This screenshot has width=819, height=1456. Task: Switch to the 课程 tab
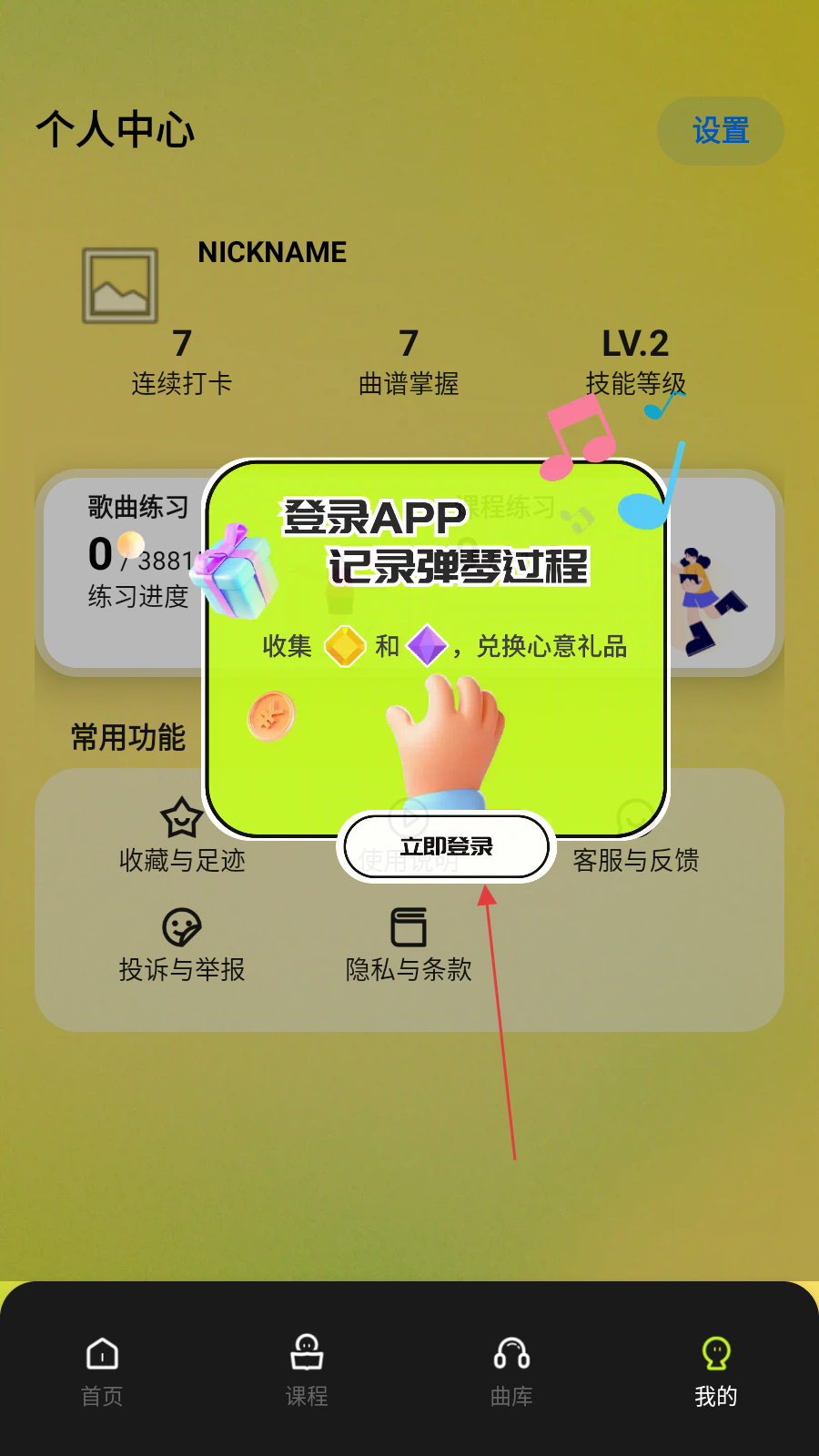coord(307,1371)
